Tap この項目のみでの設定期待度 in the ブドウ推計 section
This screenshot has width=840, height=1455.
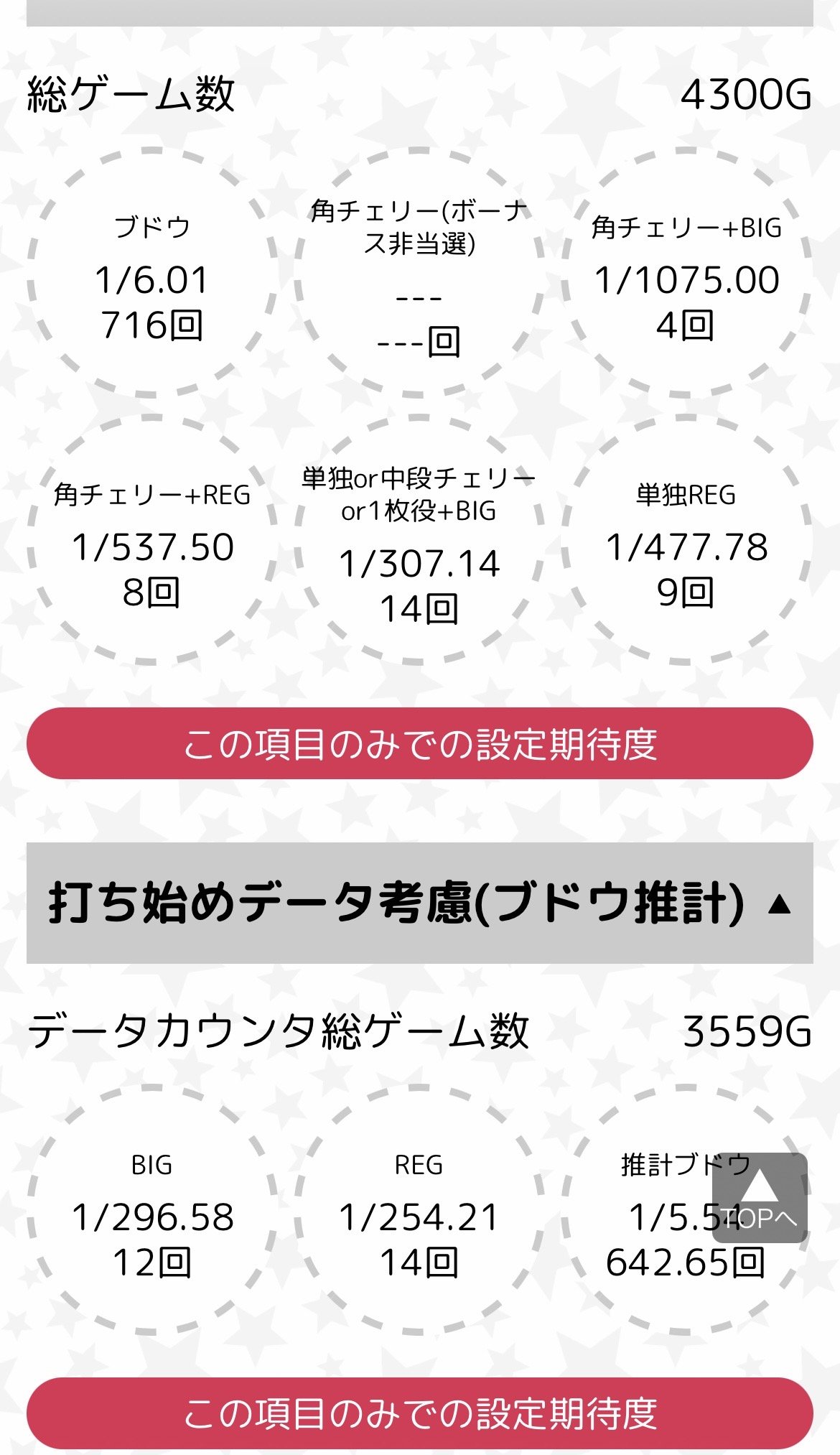pos(419,1413)
